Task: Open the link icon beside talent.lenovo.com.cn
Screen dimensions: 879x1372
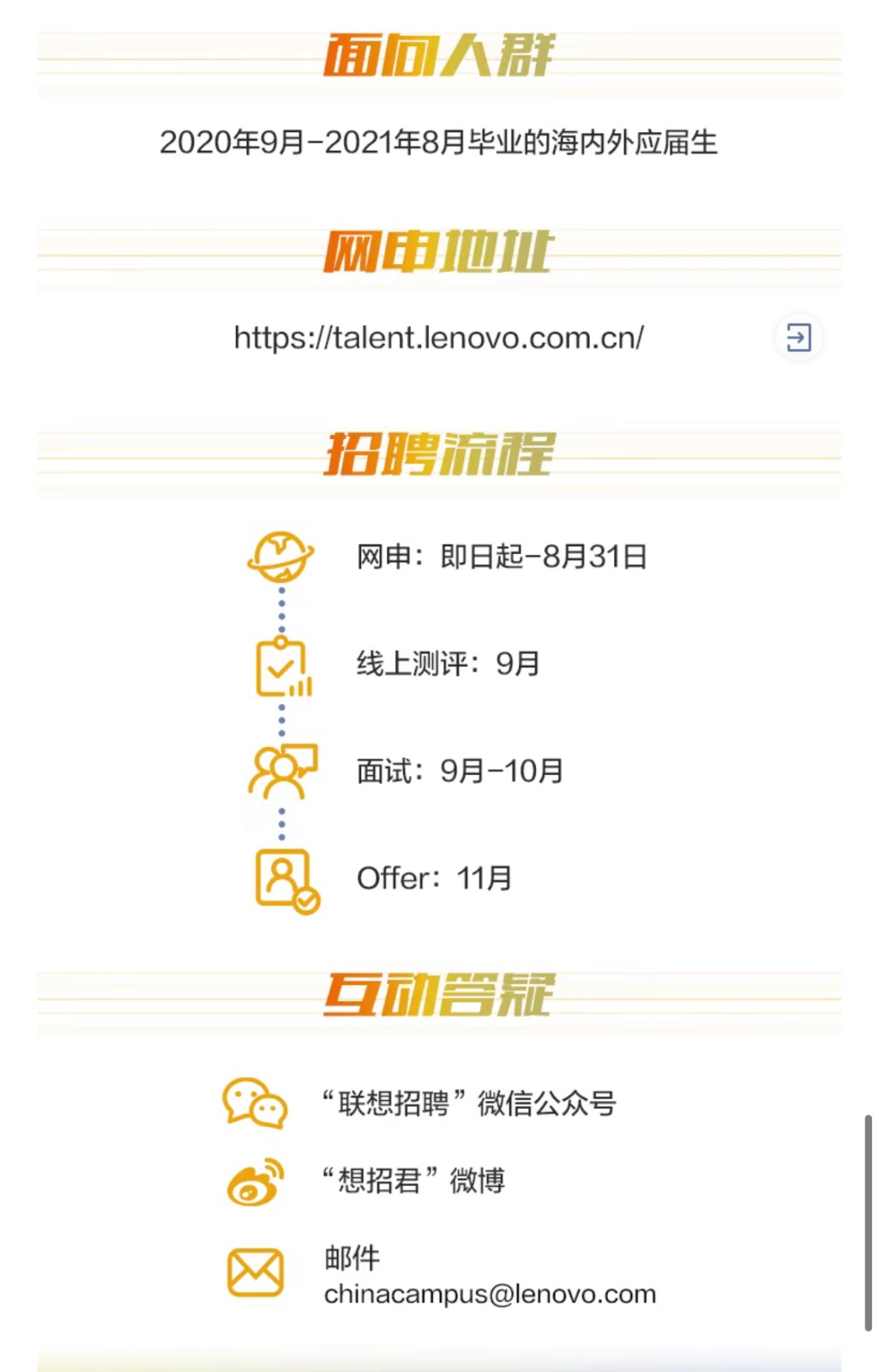Action: [x=798, y=338]
